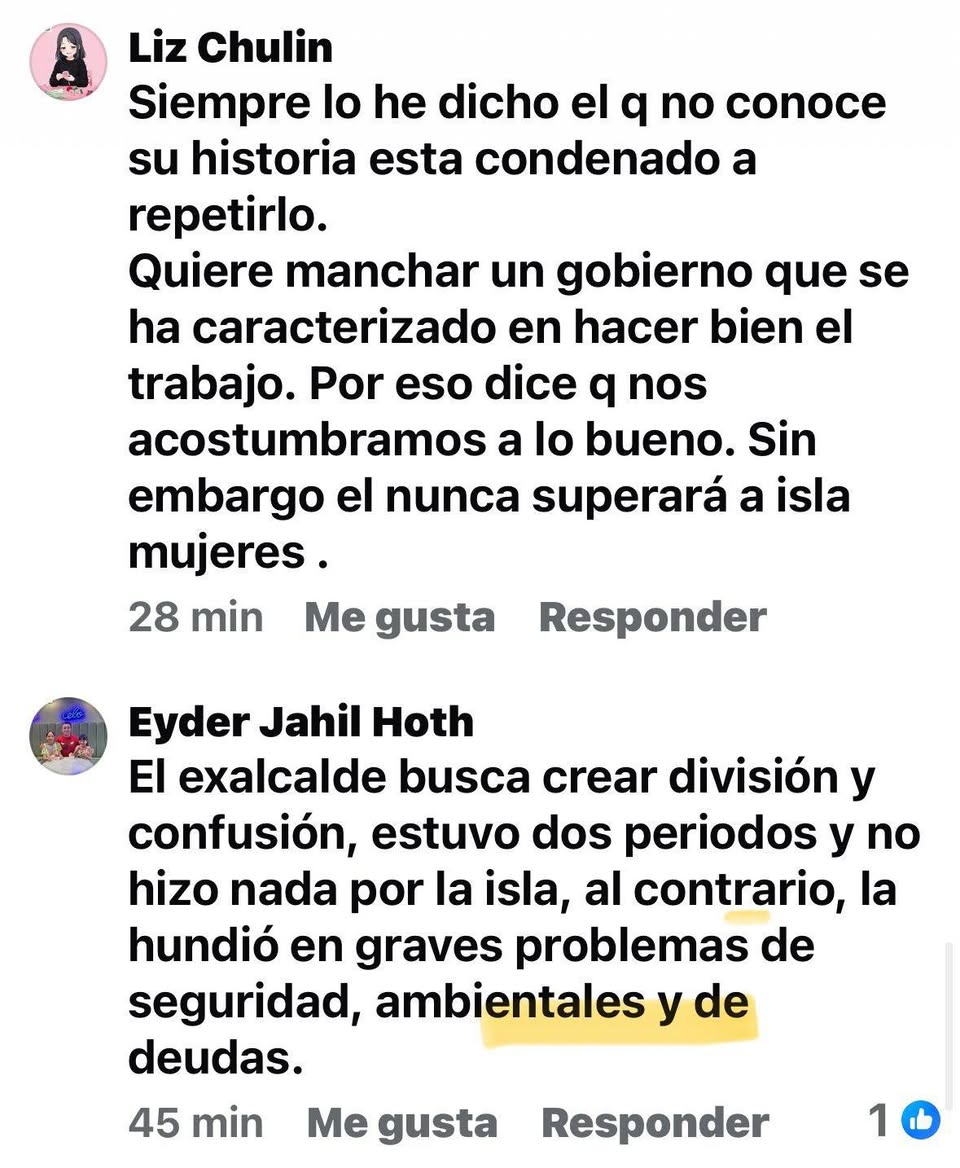
Task: Reply to Eyder Jahil Hoth's comment
Action: coord(655,1123)
